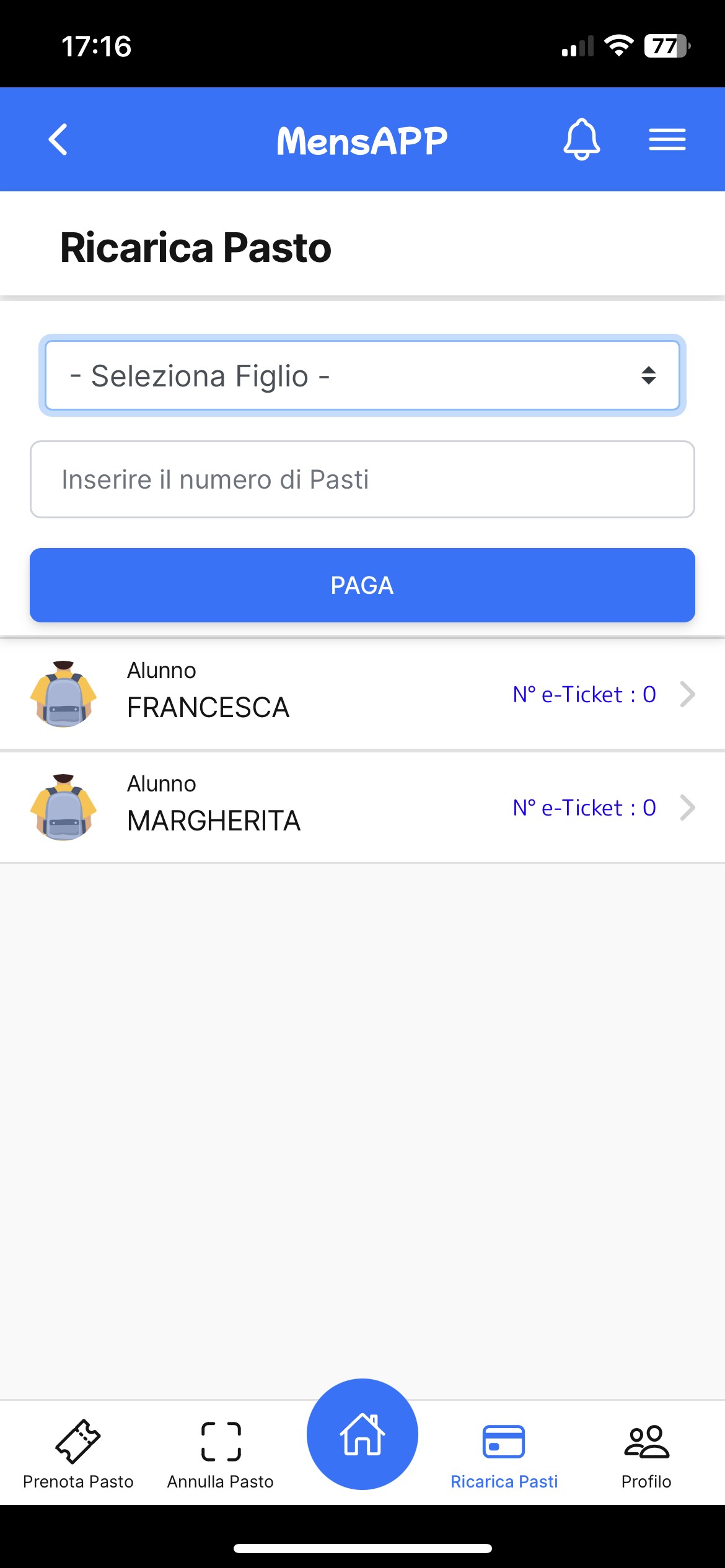Expand the Seleziona Figlio dropdown
Viewport: 725px width, 1568px height.
pos(362,375)
